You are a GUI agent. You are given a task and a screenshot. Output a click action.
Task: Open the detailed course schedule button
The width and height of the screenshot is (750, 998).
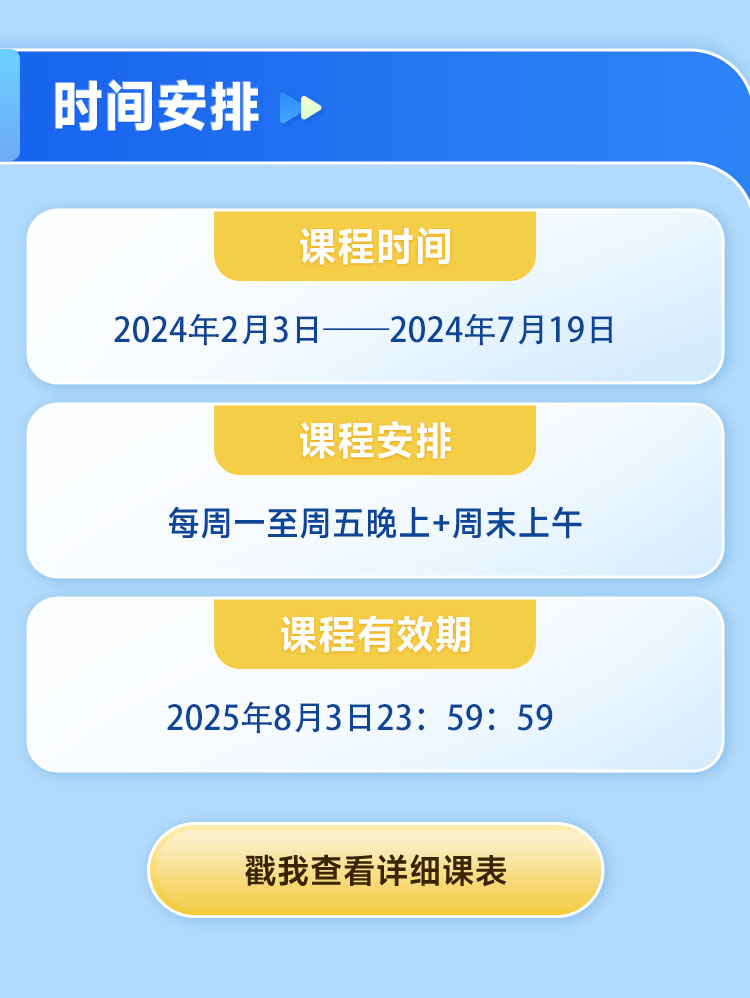pos(375,870)
